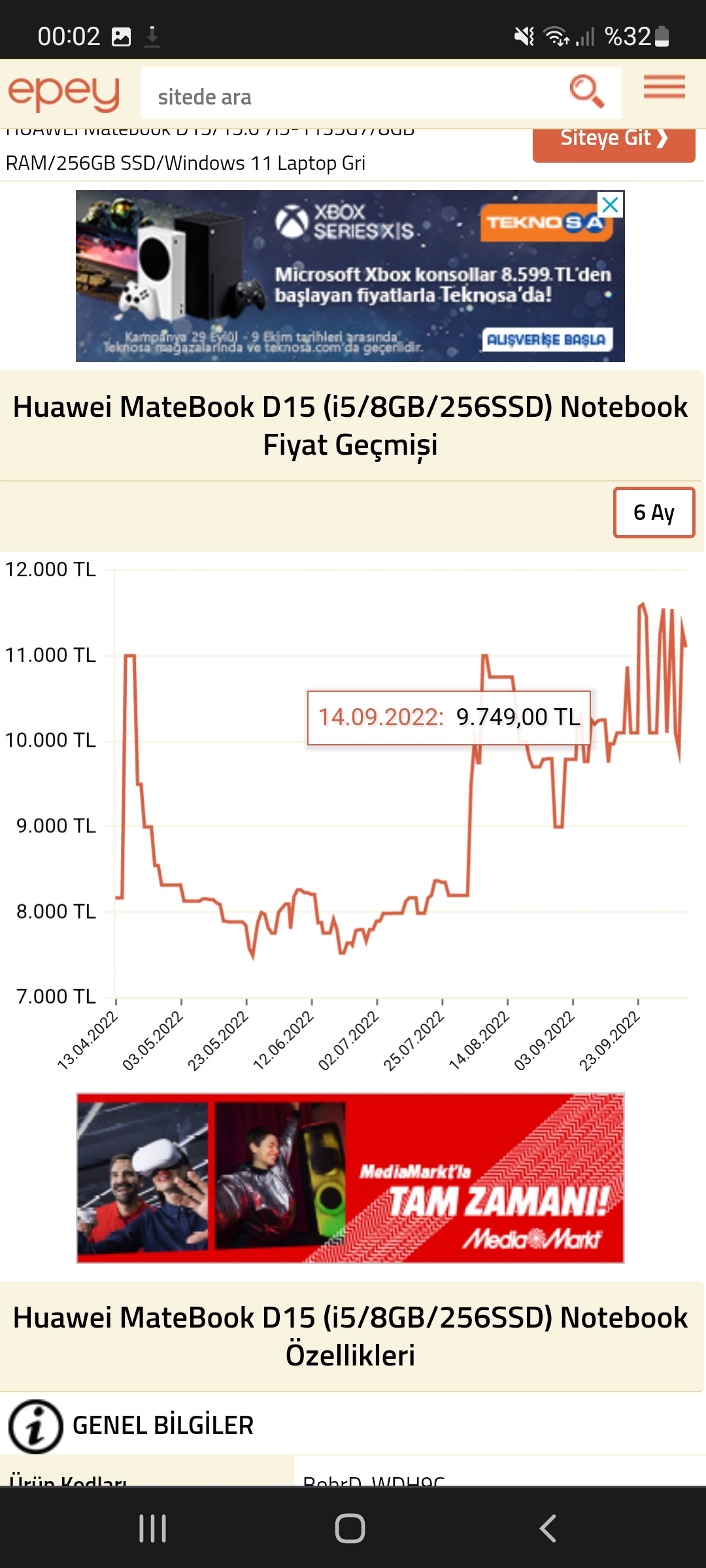Tap the epey logo to go home

tap(64, 93)
